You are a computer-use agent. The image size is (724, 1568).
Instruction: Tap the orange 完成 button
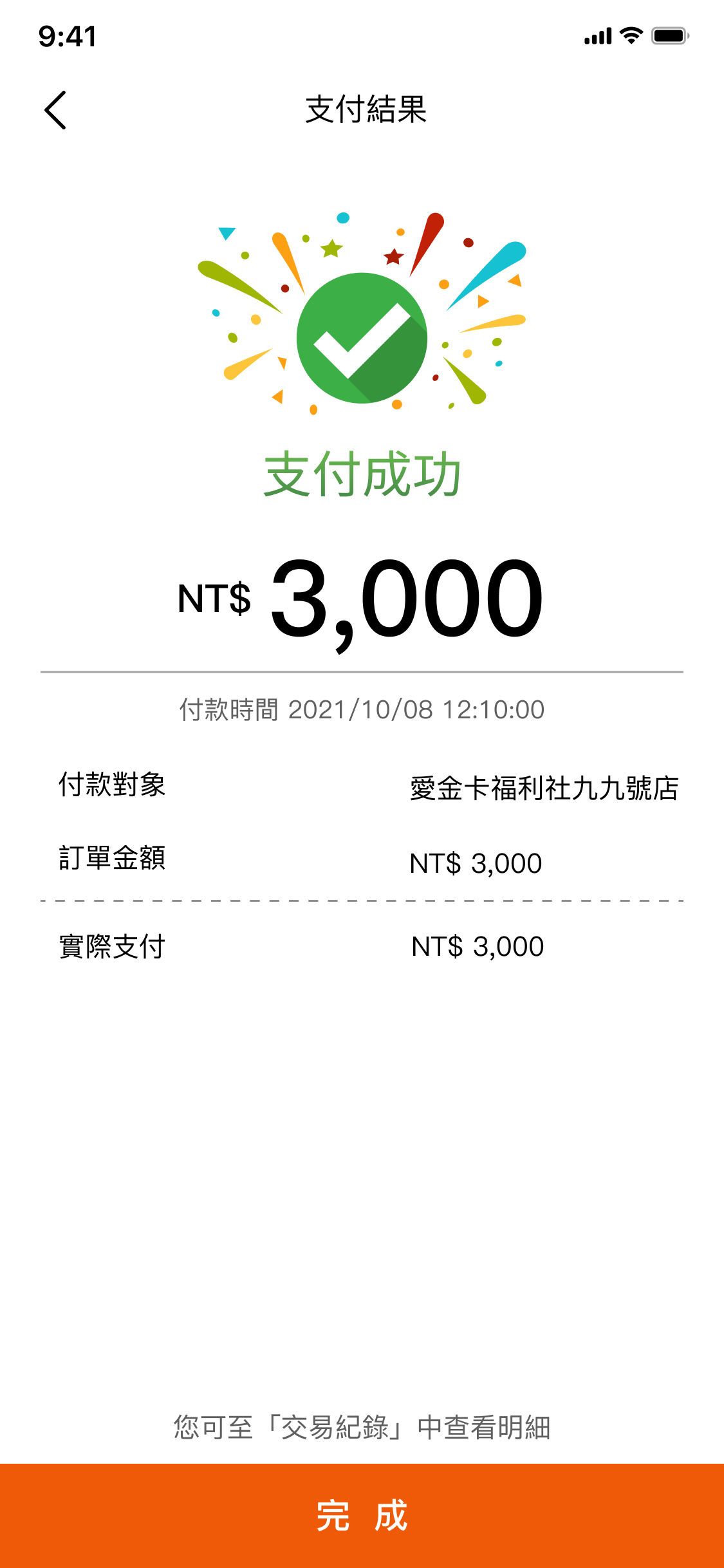[x=362, y=1515]
